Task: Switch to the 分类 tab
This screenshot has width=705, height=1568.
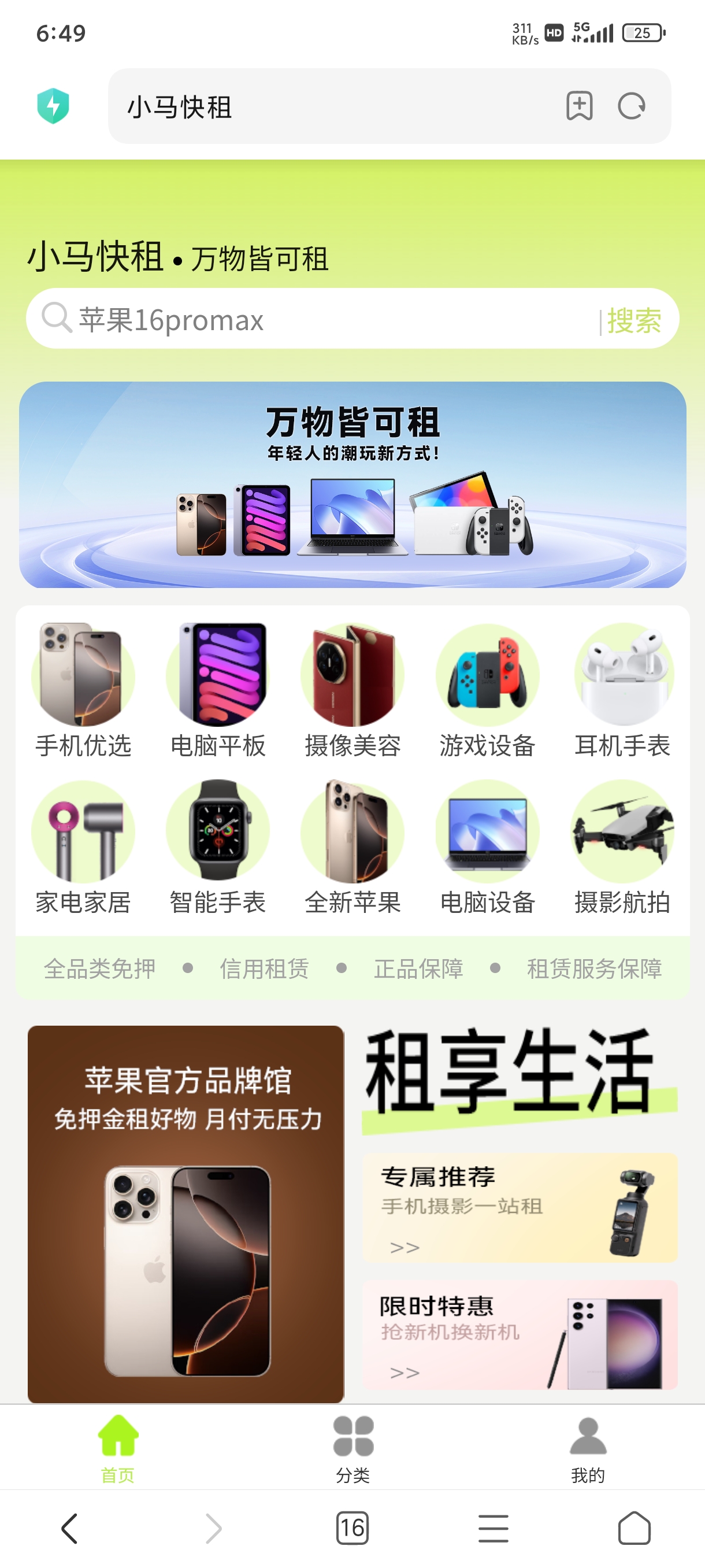Action: [x=353, y=1449]
